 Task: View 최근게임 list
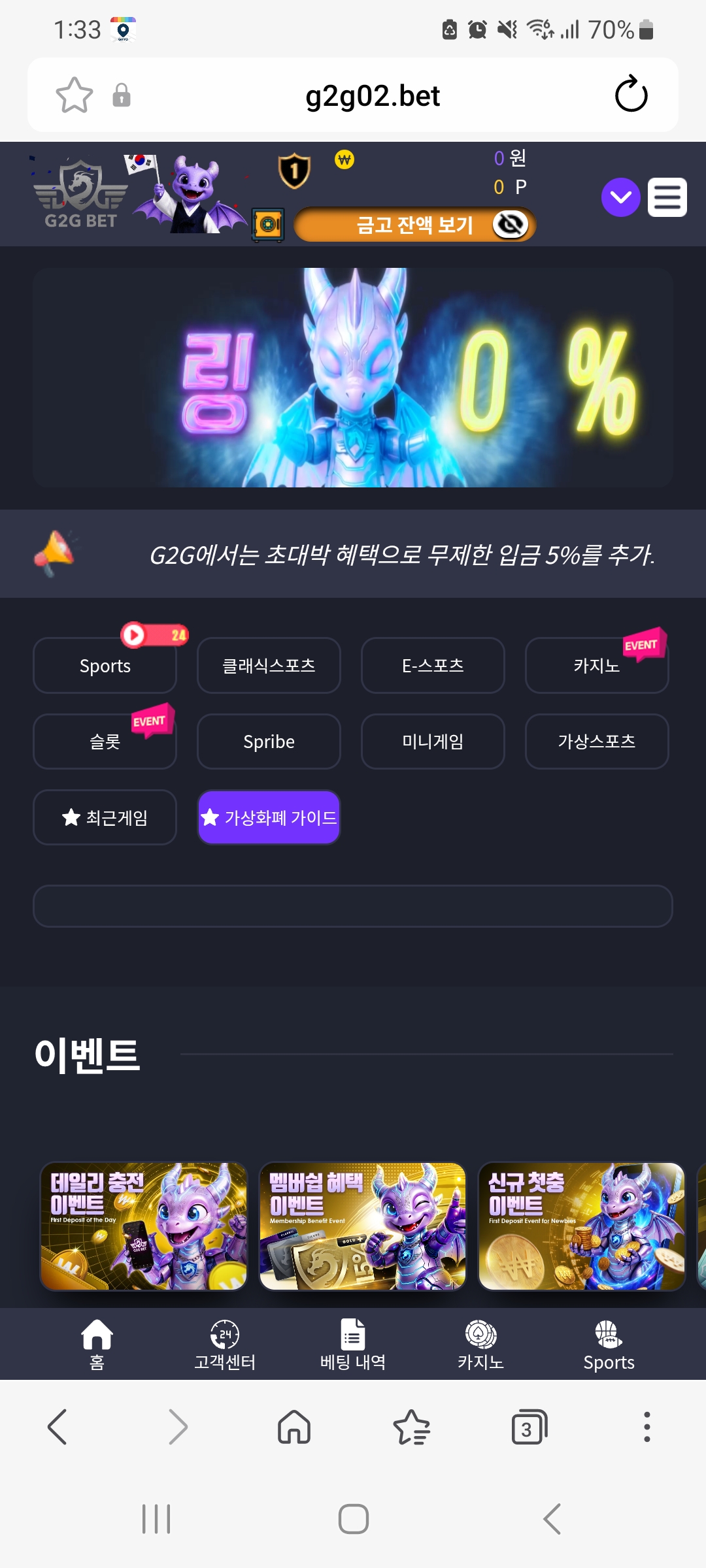click(105, 817)
